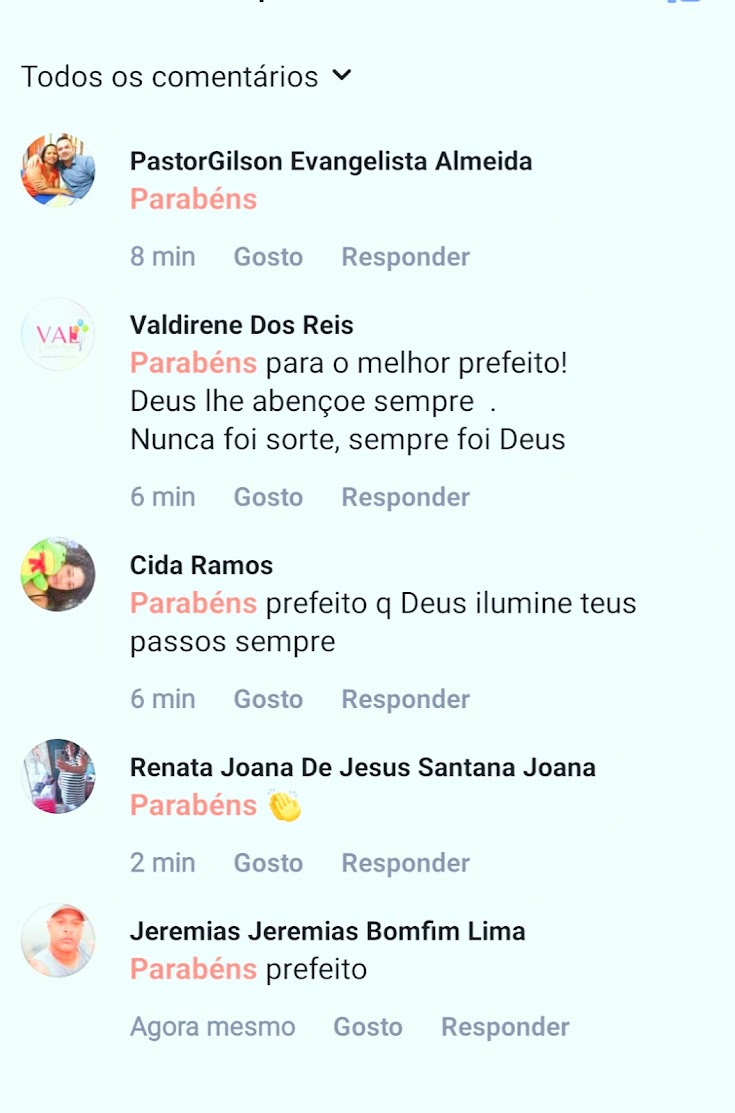View Cida Ramos's profile picture
Viewport: 735px width, 1113px height.
pos(58,574)
